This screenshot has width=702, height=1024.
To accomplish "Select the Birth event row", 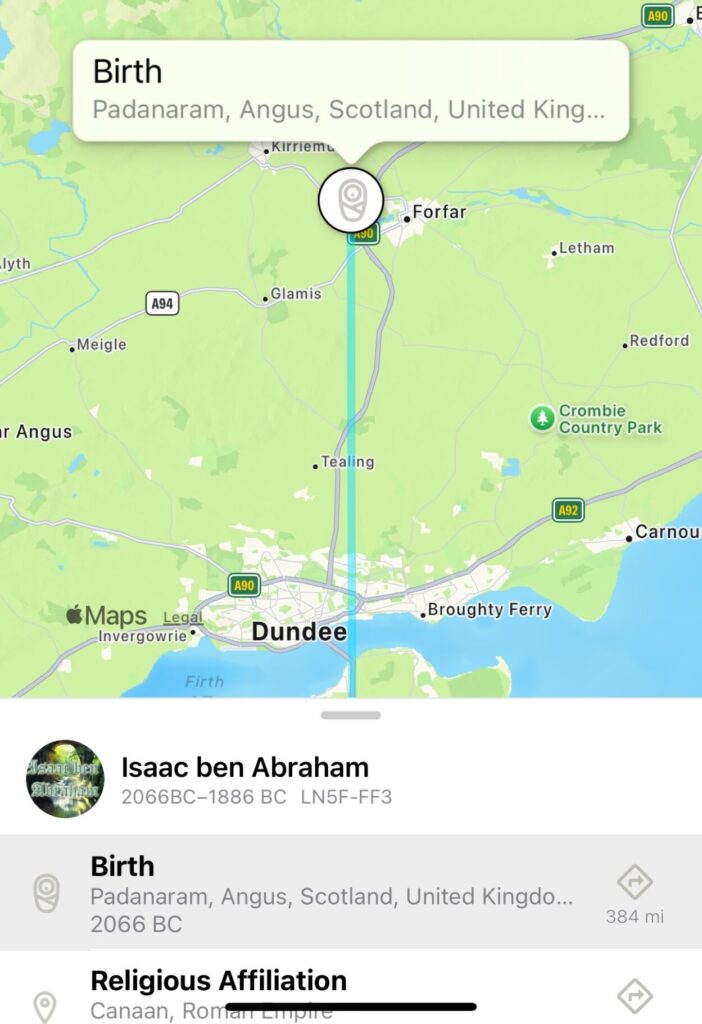I will 330,894.
